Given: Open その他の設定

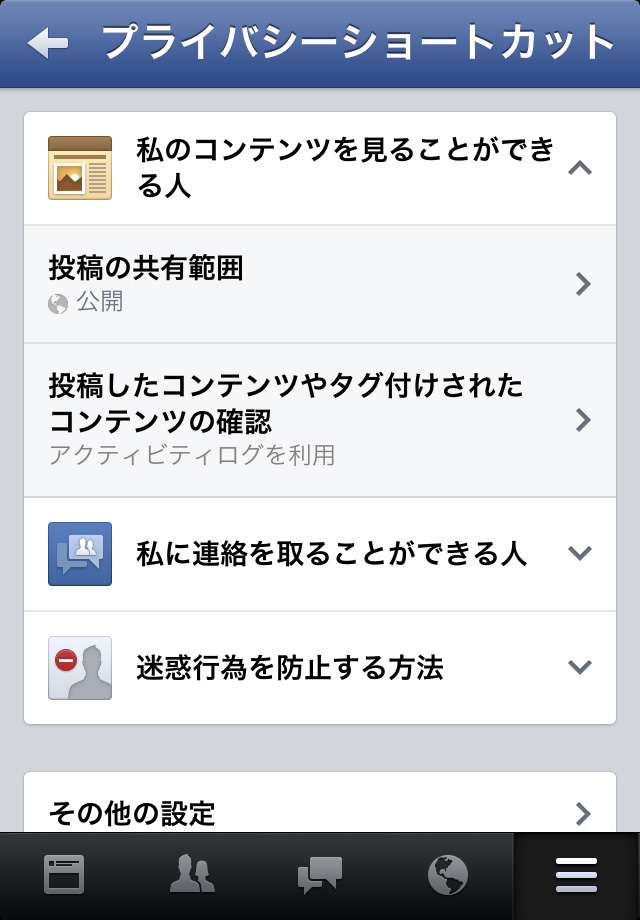Looking at the screenshot, I should point(320,811).
